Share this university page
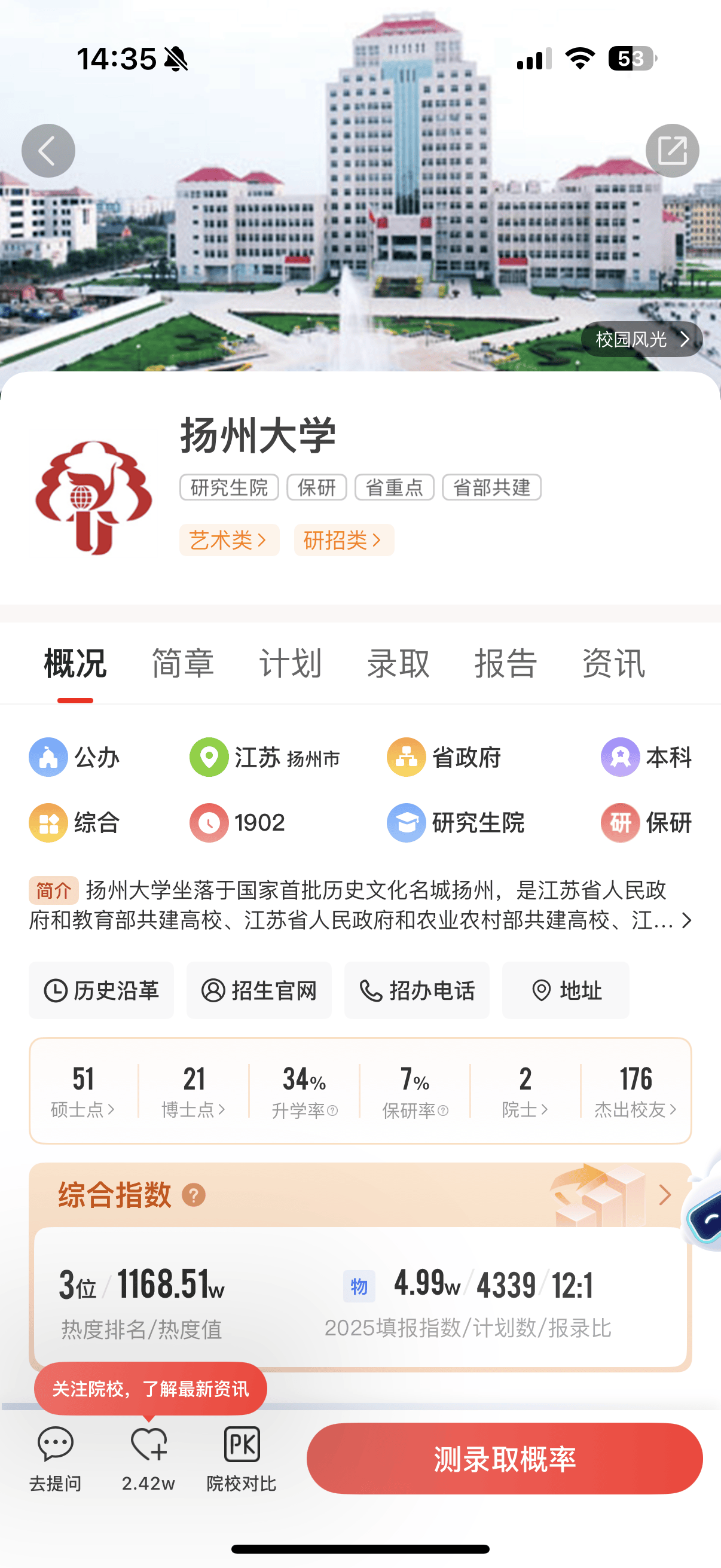The image size is (721, 1568). coord(672,150)
